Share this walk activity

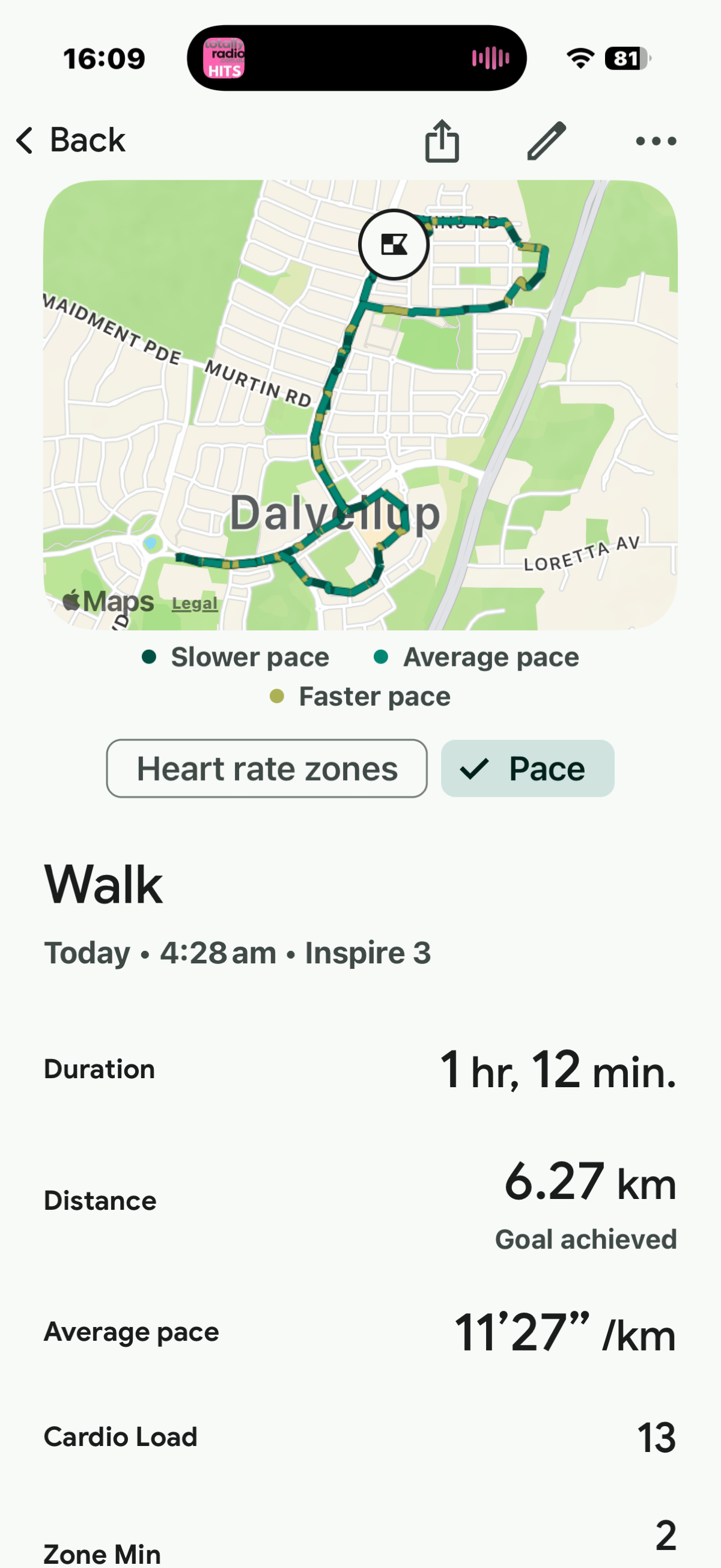(x=442, y=141)
